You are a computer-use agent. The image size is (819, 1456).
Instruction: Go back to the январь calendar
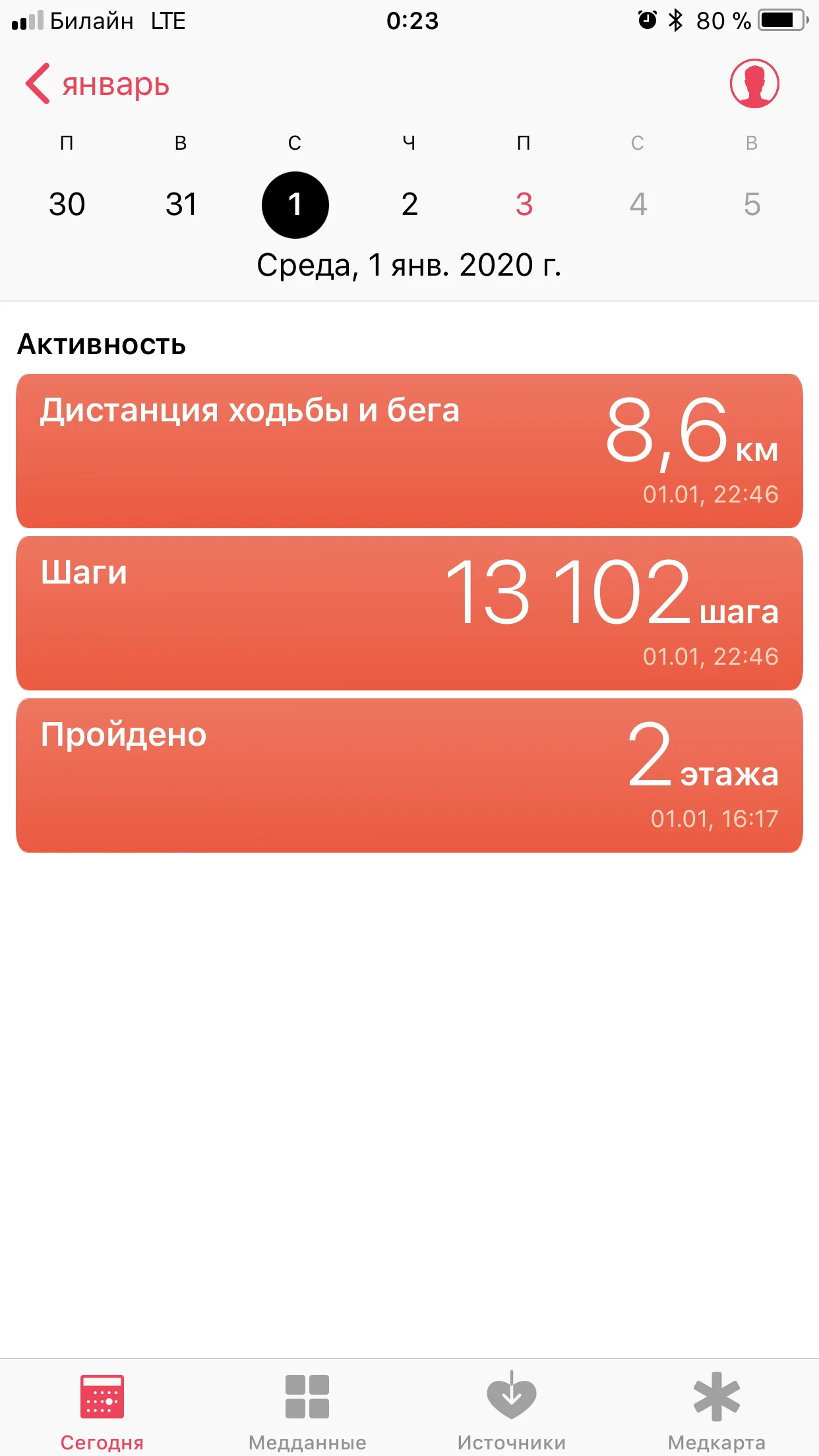pos(98,84)
